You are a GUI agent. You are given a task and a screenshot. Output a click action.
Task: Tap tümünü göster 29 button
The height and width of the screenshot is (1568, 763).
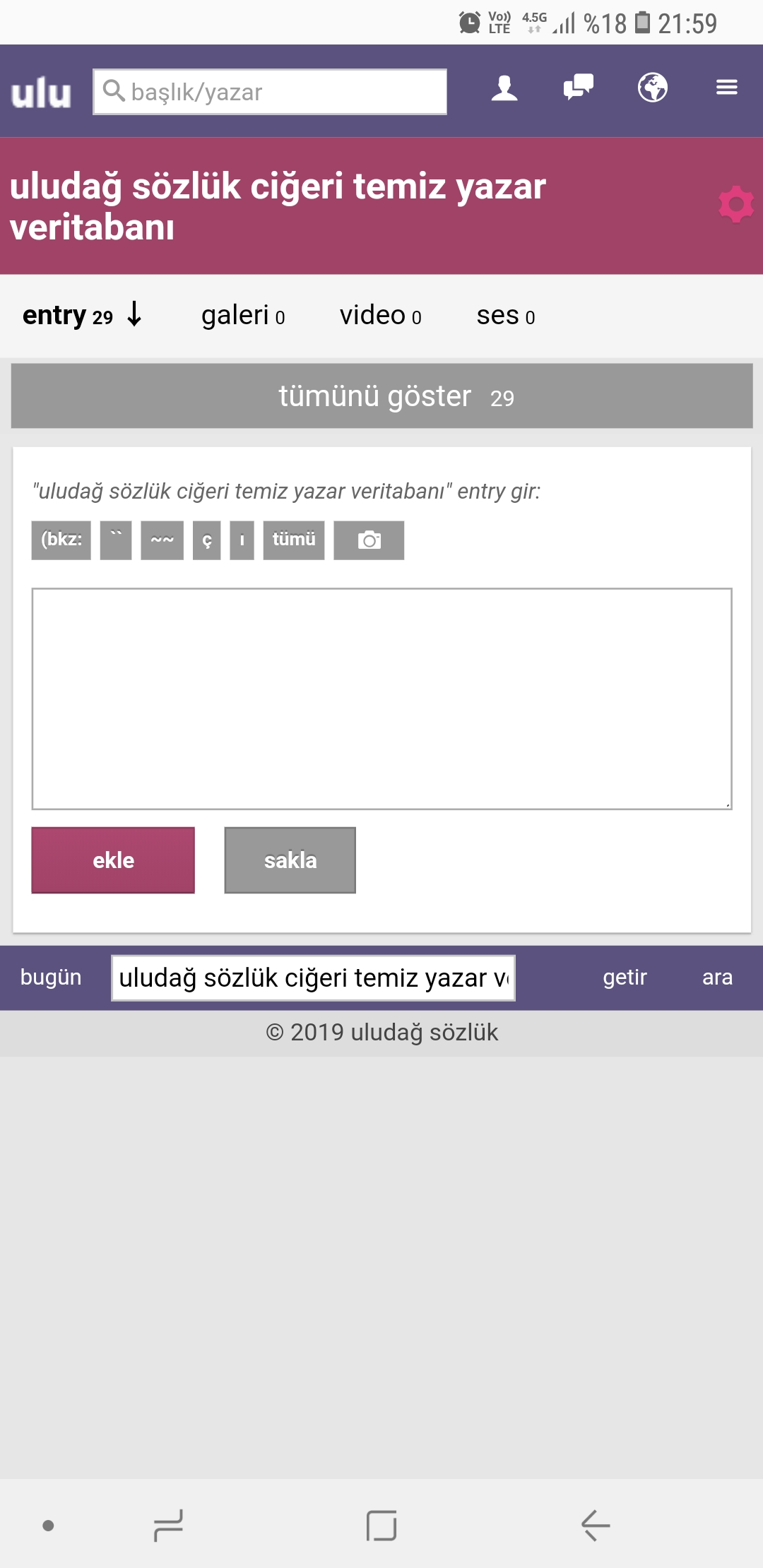point(381,396)
